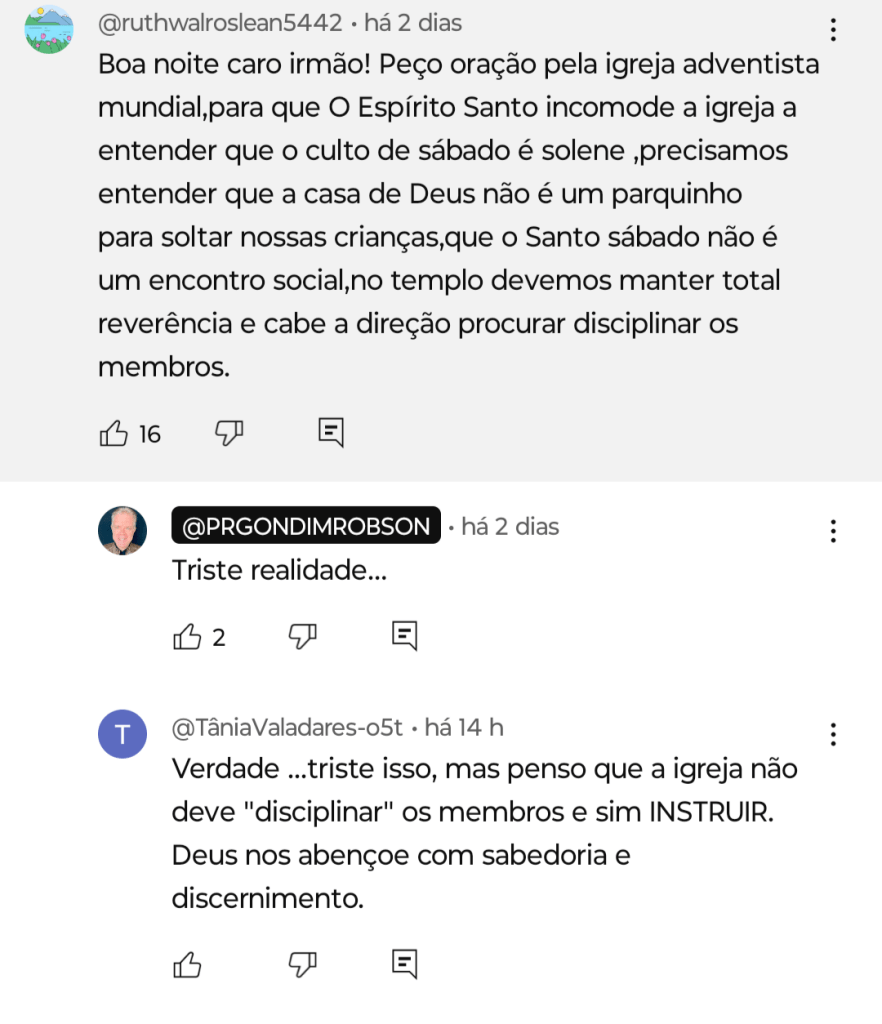Screen dimensions: 882x1024
Task: Open @ruthwalroslean5442 profile avatar
Action: [x=49, y=29]
